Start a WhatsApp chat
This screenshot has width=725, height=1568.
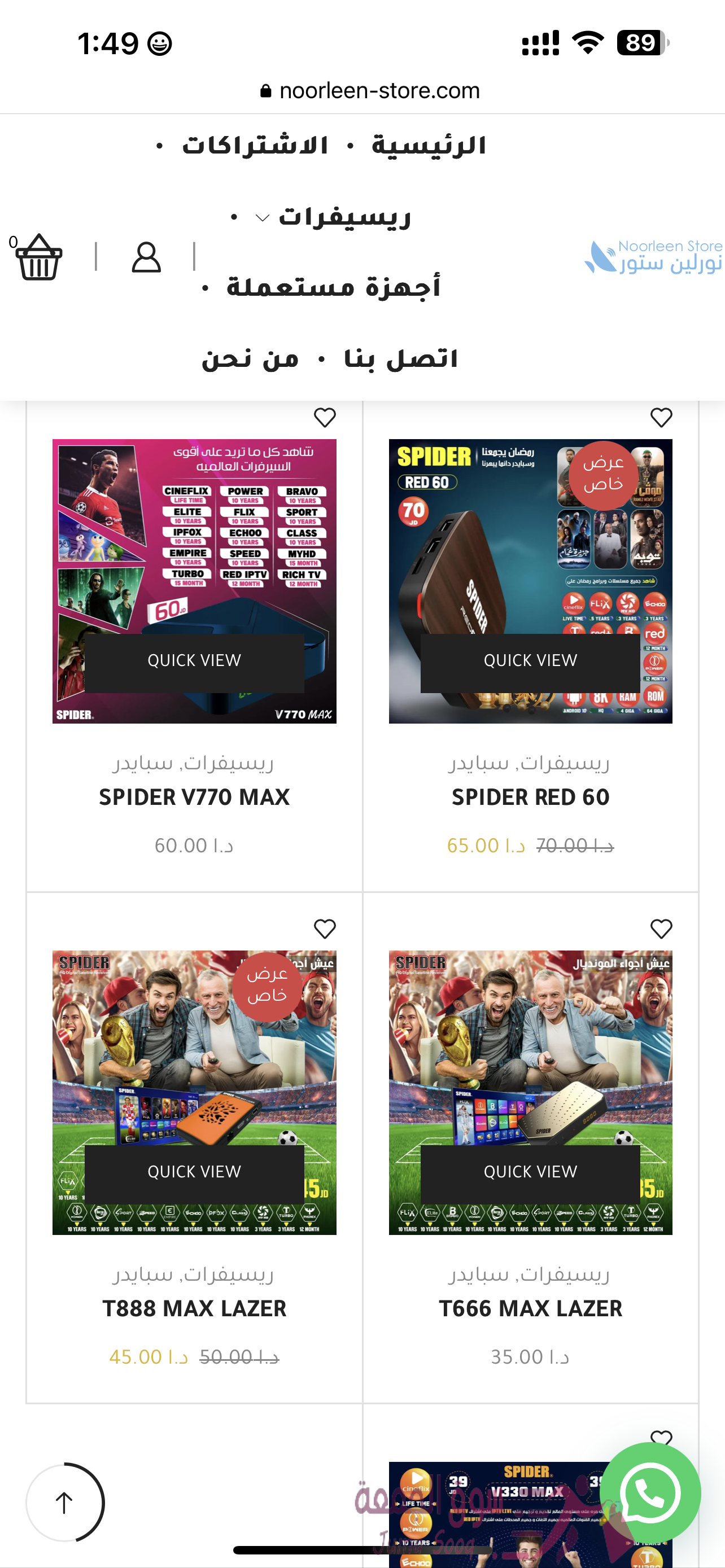tap(650, 1493)
